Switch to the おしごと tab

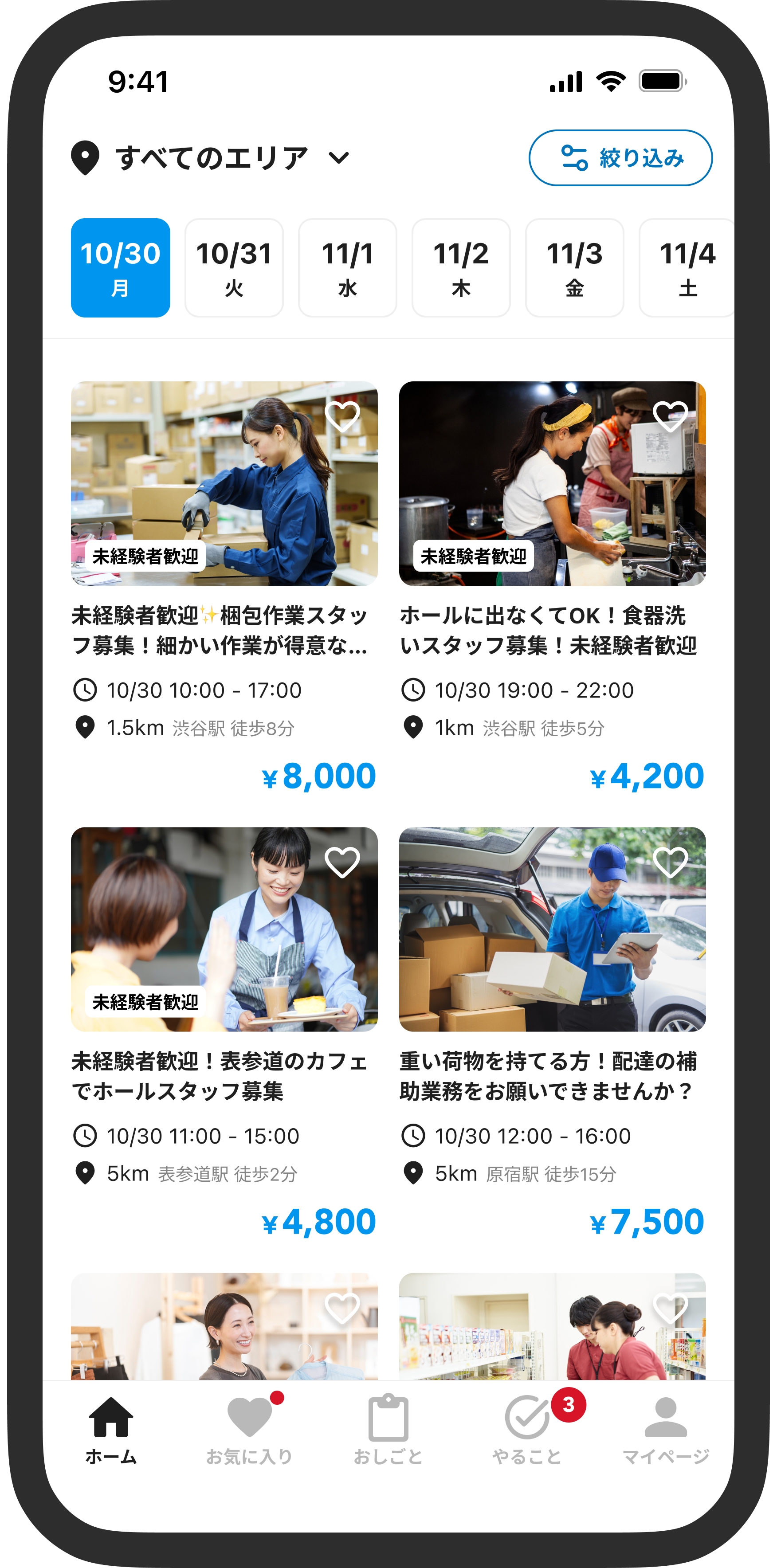(388, 1431)
